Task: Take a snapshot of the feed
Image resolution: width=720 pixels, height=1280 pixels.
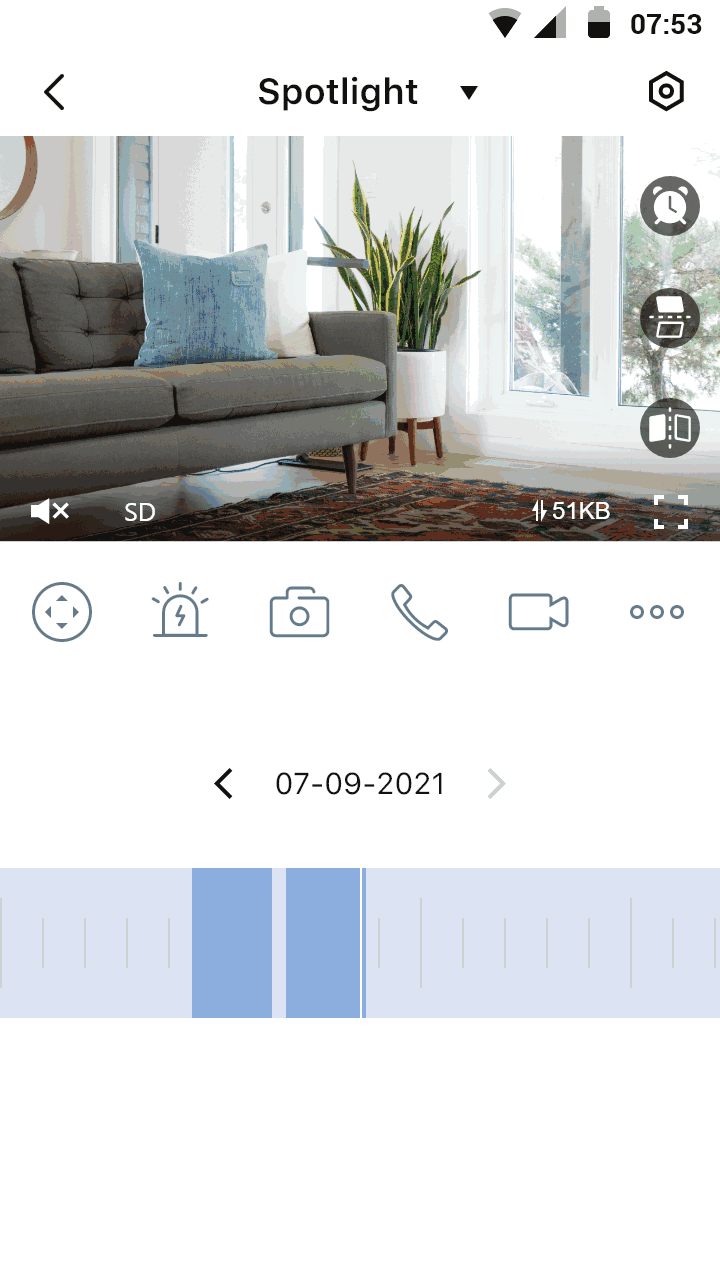Action: (299, 611)
